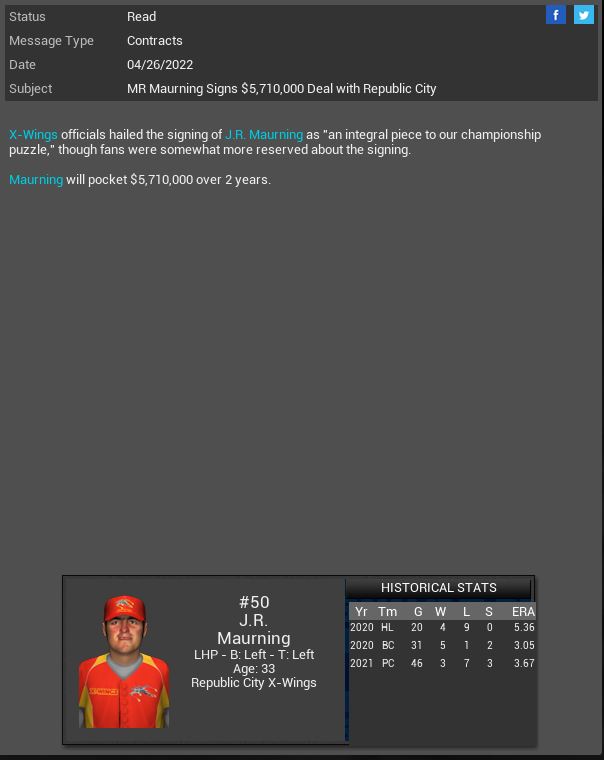Open the X-Wings team link
Image resolution: width=604 pixels, height=760 pixels.
coord(33,134)
